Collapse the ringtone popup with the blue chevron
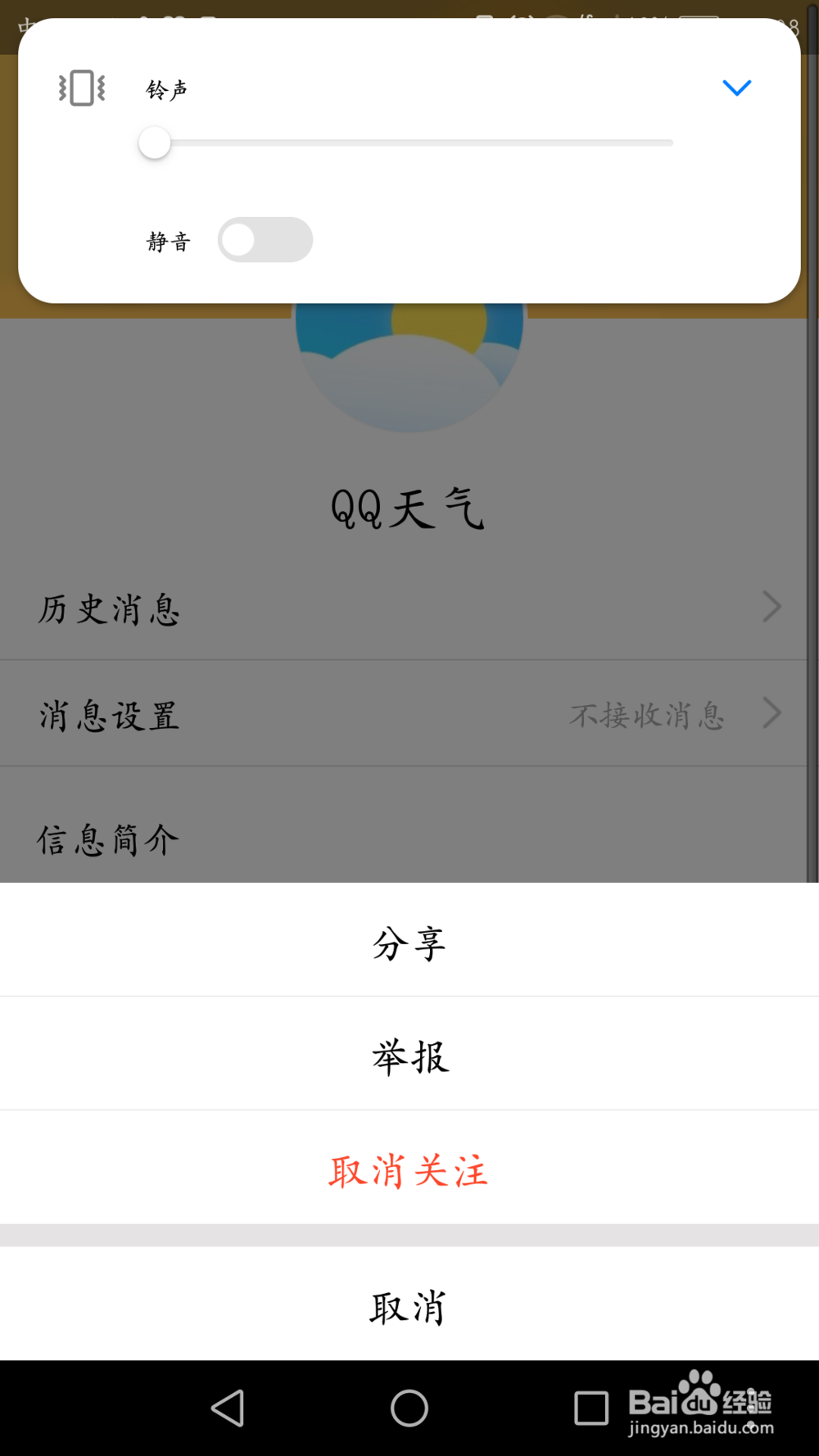The width and height of the screenshot is (819, 1456). pyautogui.click(x=736, y=88)
